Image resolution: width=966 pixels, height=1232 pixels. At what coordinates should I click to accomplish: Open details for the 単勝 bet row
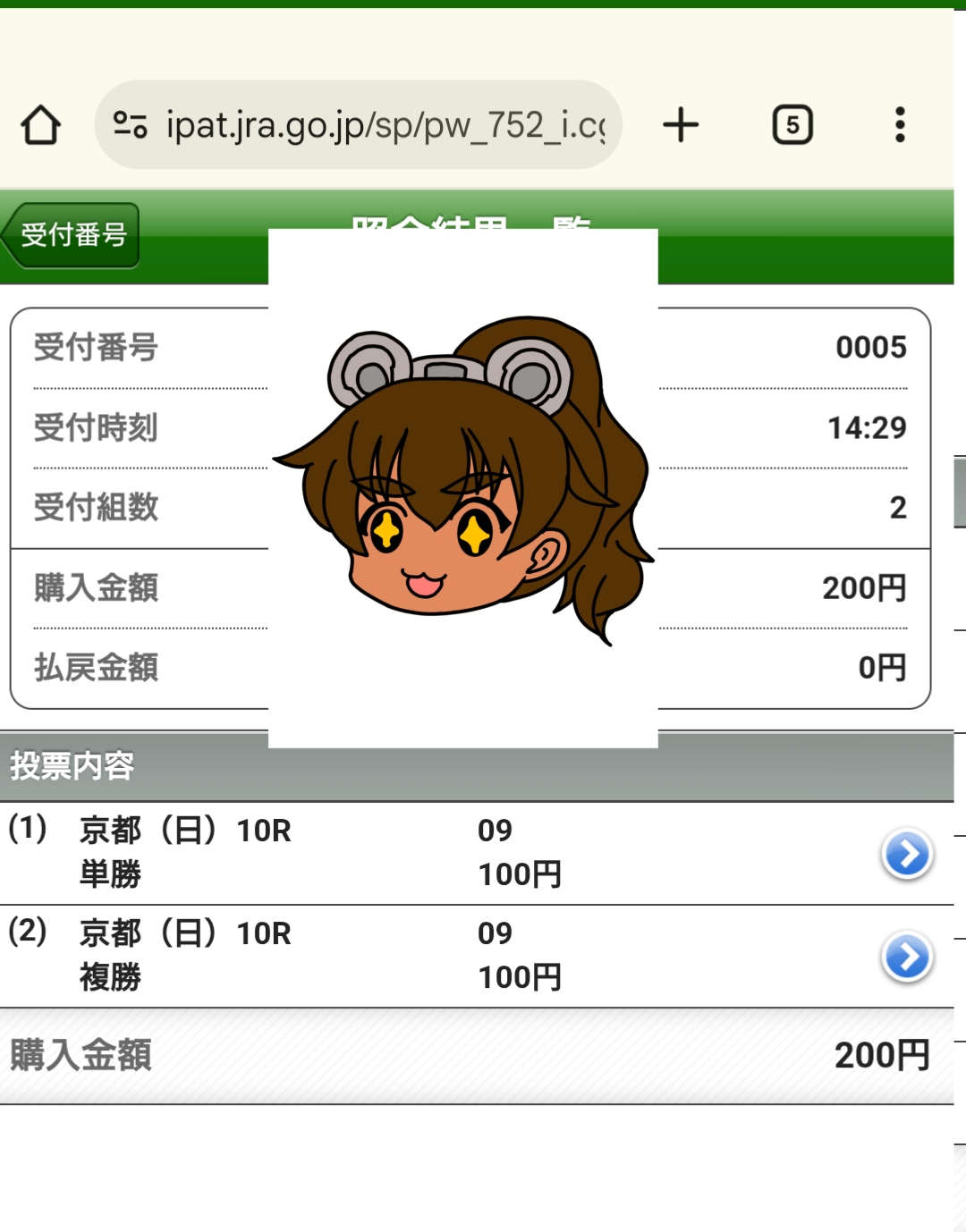(907, 854)
